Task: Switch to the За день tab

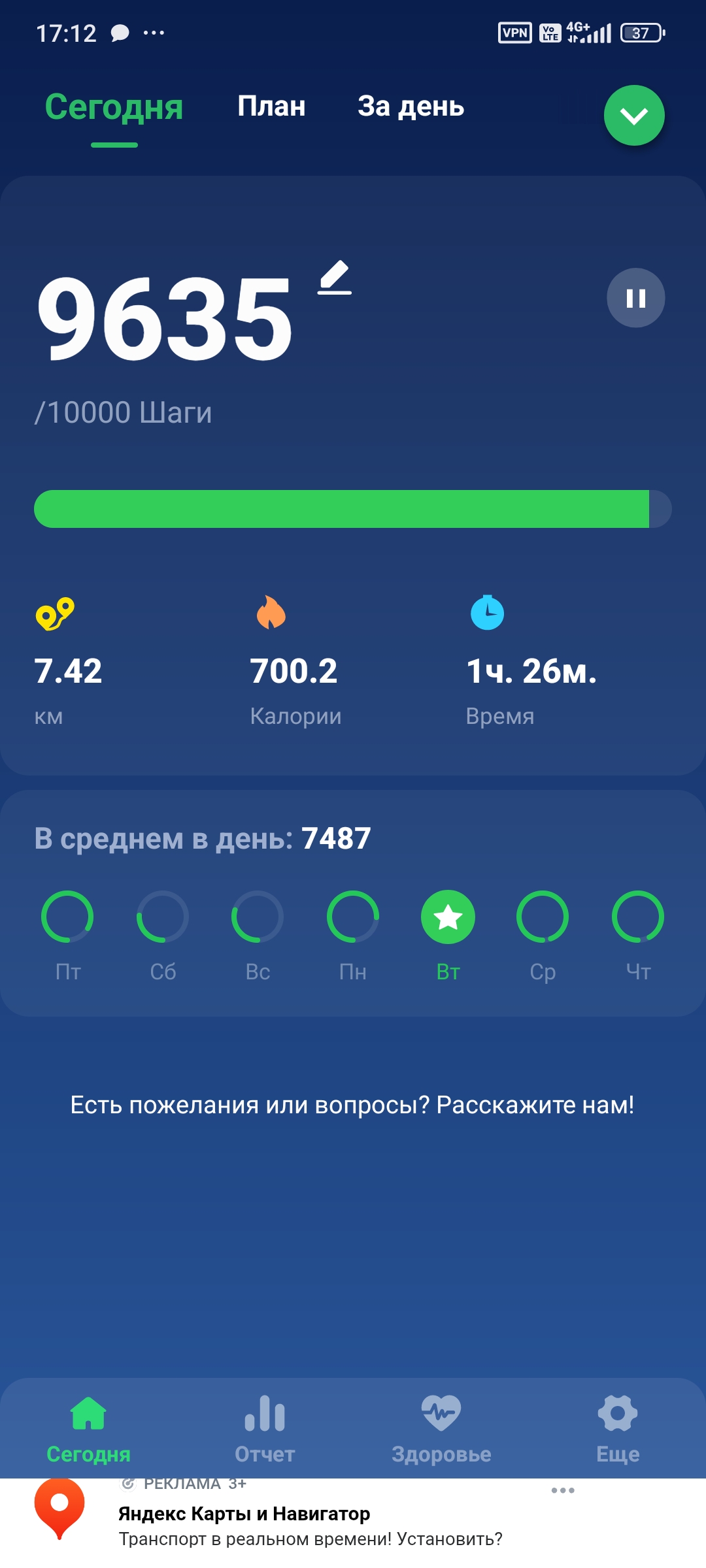Action: click(411, 106)
